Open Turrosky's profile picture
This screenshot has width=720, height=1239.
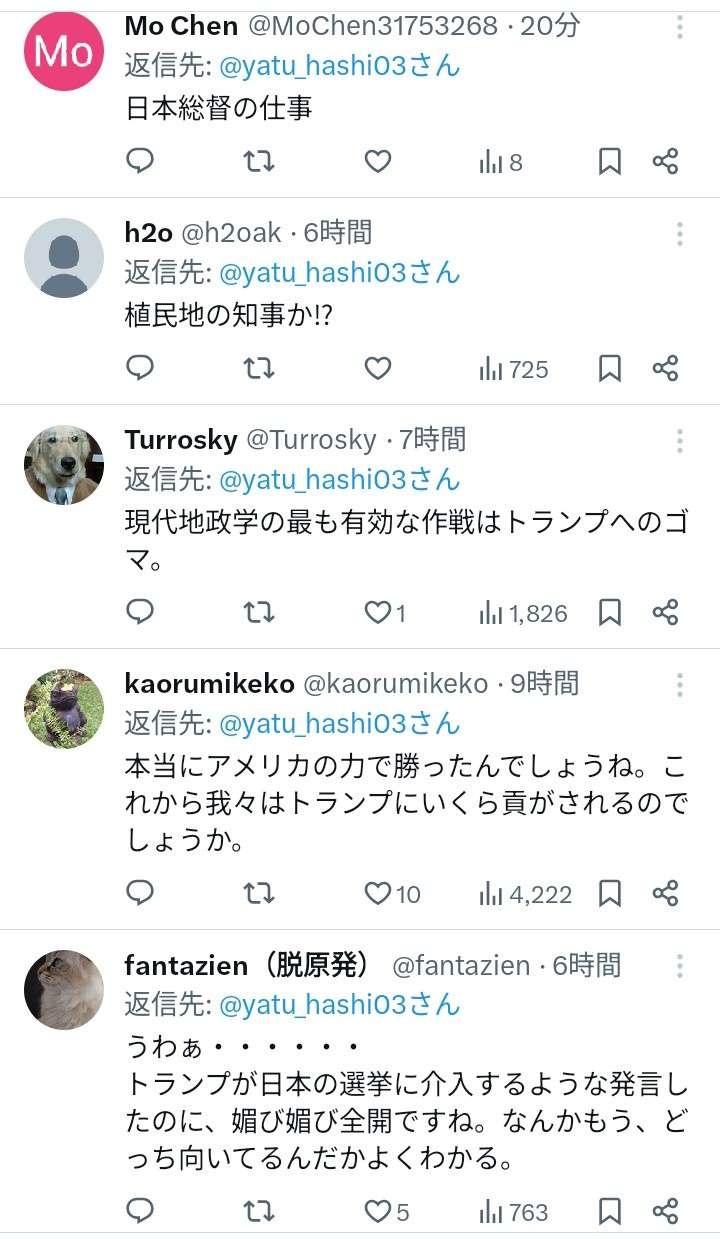64,465
